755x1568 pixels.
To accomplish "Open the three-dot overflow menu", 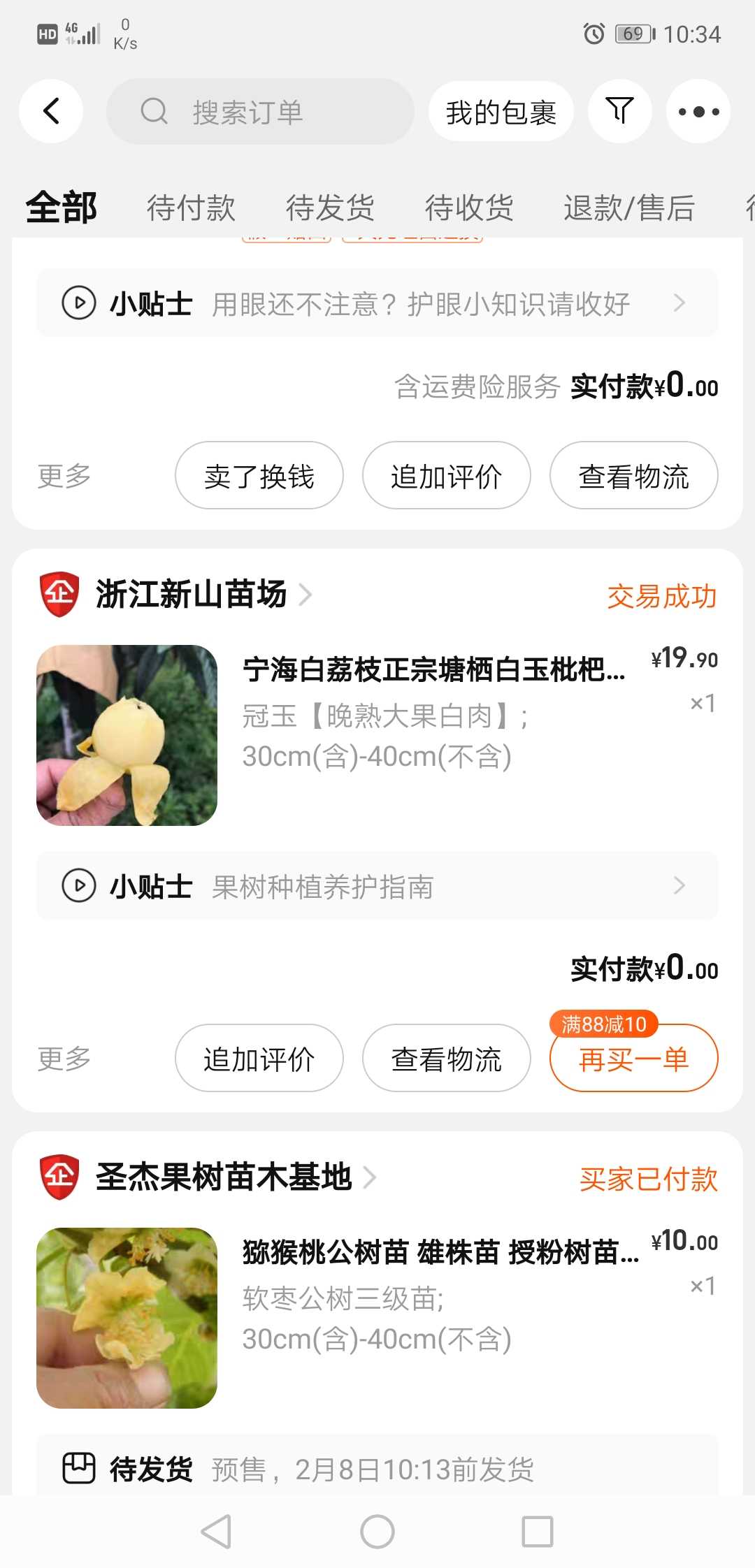I will [x=698, y=111].
